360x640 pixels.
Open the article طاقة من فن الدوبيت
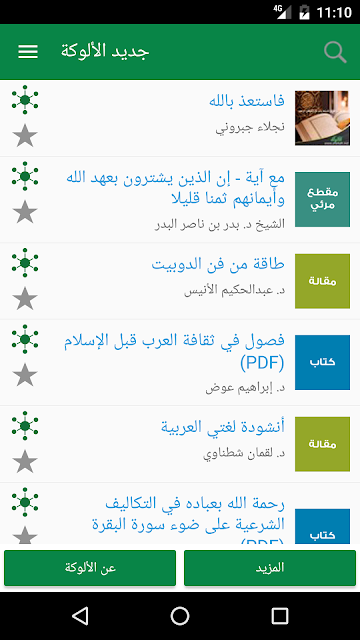point(218,264)
